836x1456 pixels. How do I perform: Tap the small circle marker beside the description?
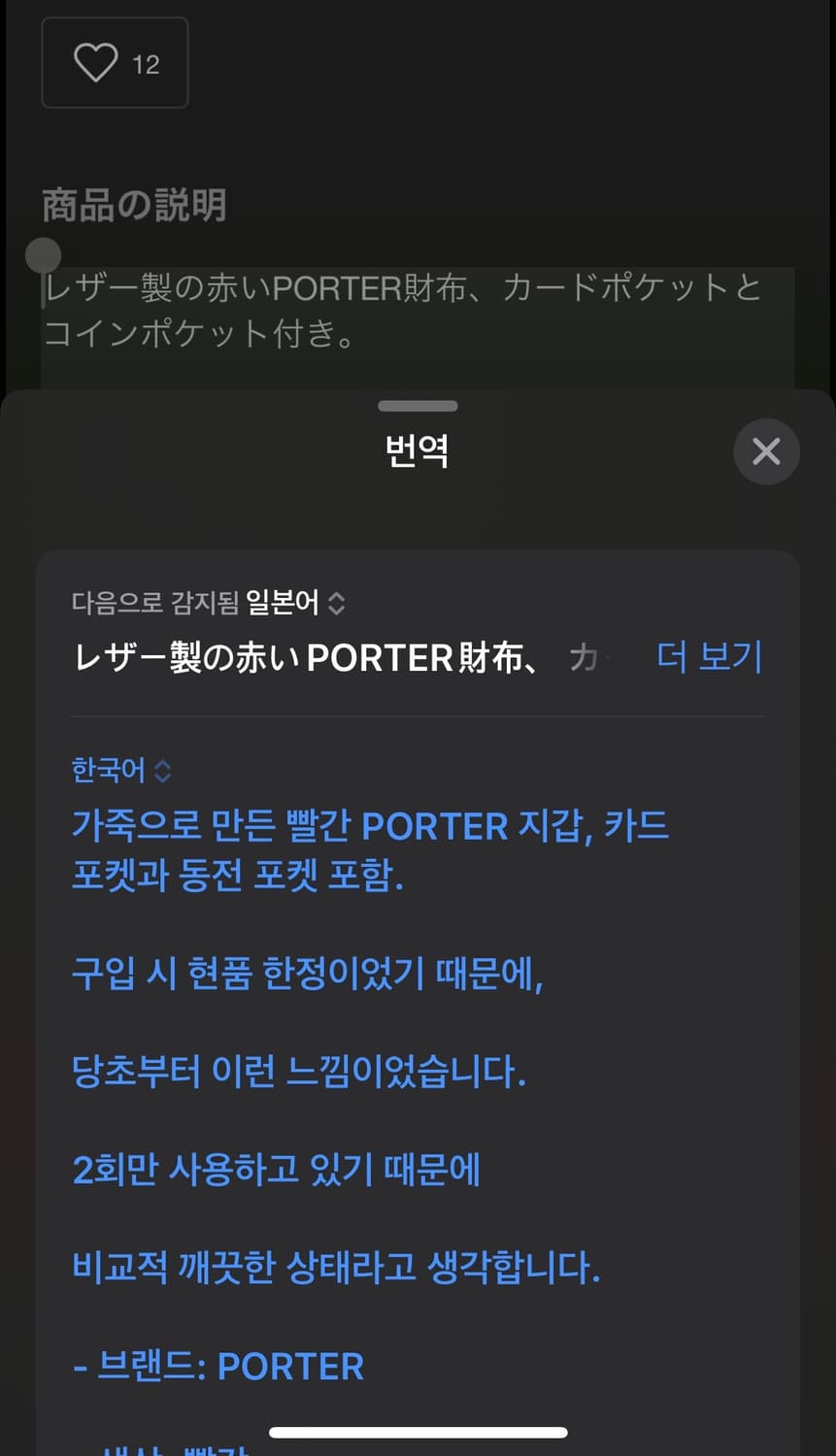pyautogui.click(x=42, y=255)
